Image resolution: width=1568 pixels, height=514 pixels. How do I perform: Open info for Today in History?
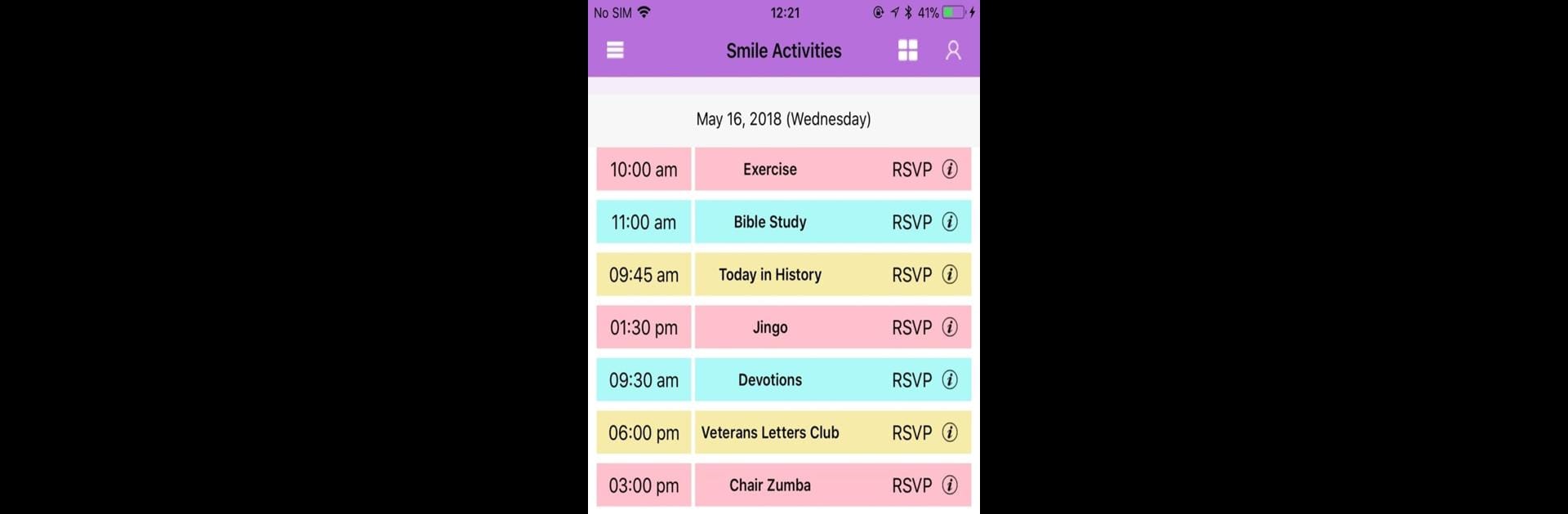point(950,275)
